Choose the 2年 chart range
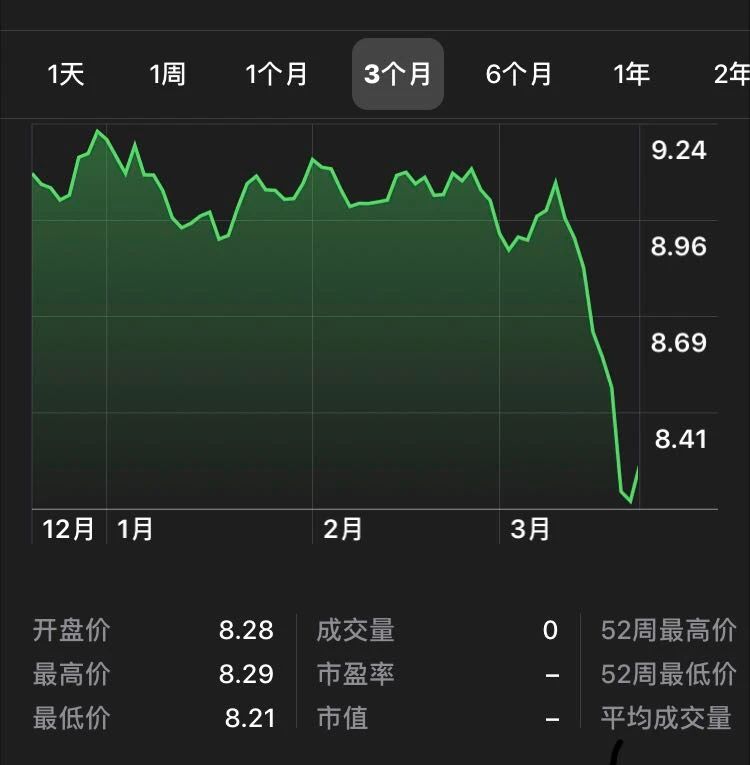The width and height of the screenshot is (750, 765). [731, 74]
